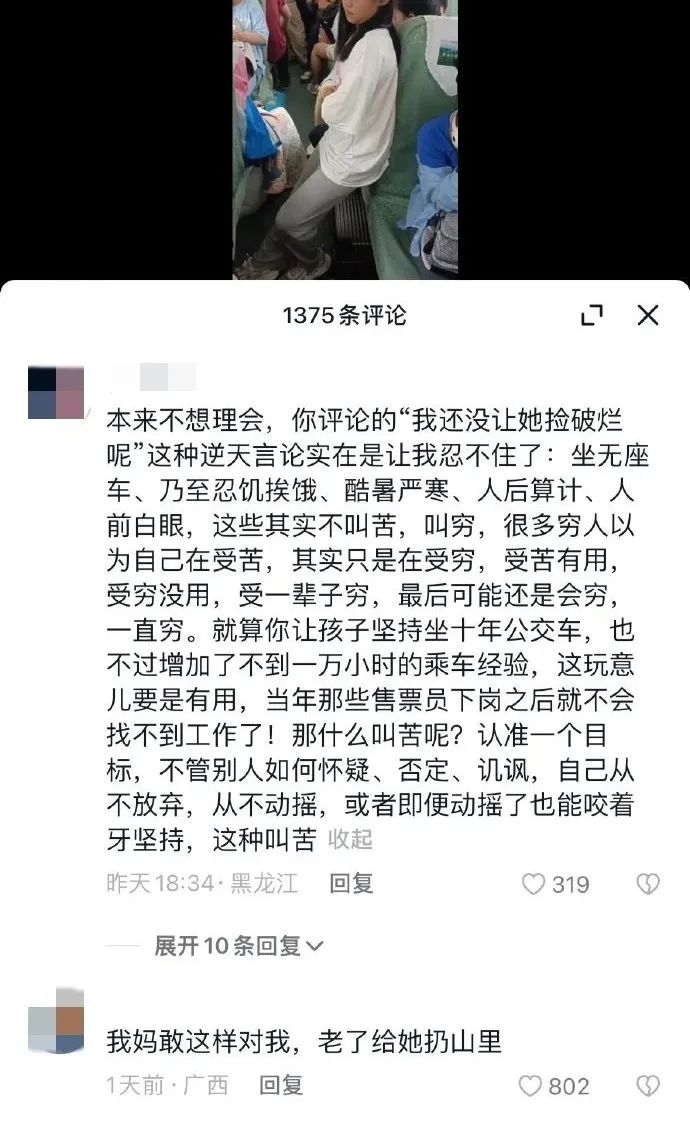Viewport: 690px width, 1123px height.
Task: Expand the 10 replies
Action: click(x=238, y=945)
